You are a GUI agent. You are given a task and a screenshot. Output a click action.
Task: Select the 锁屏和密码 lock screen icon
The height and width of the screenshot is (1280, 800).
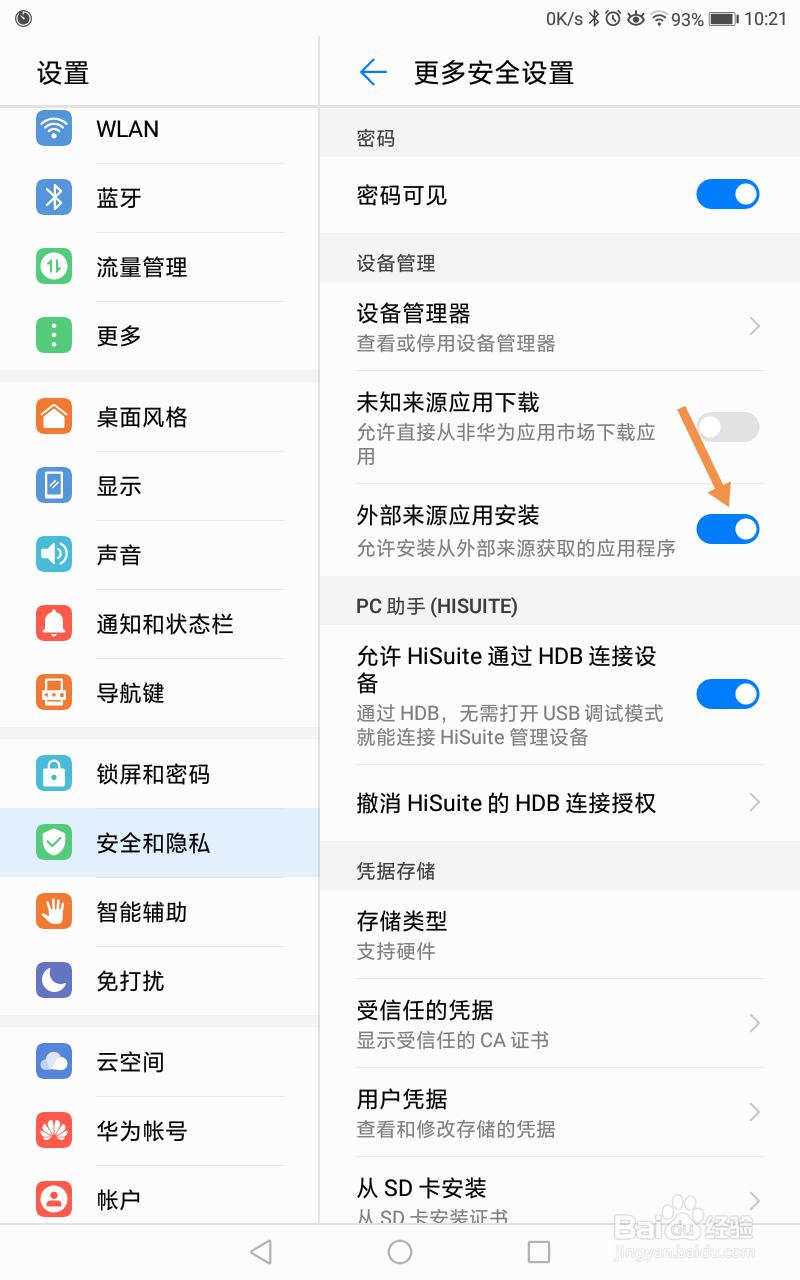[53, 773]
